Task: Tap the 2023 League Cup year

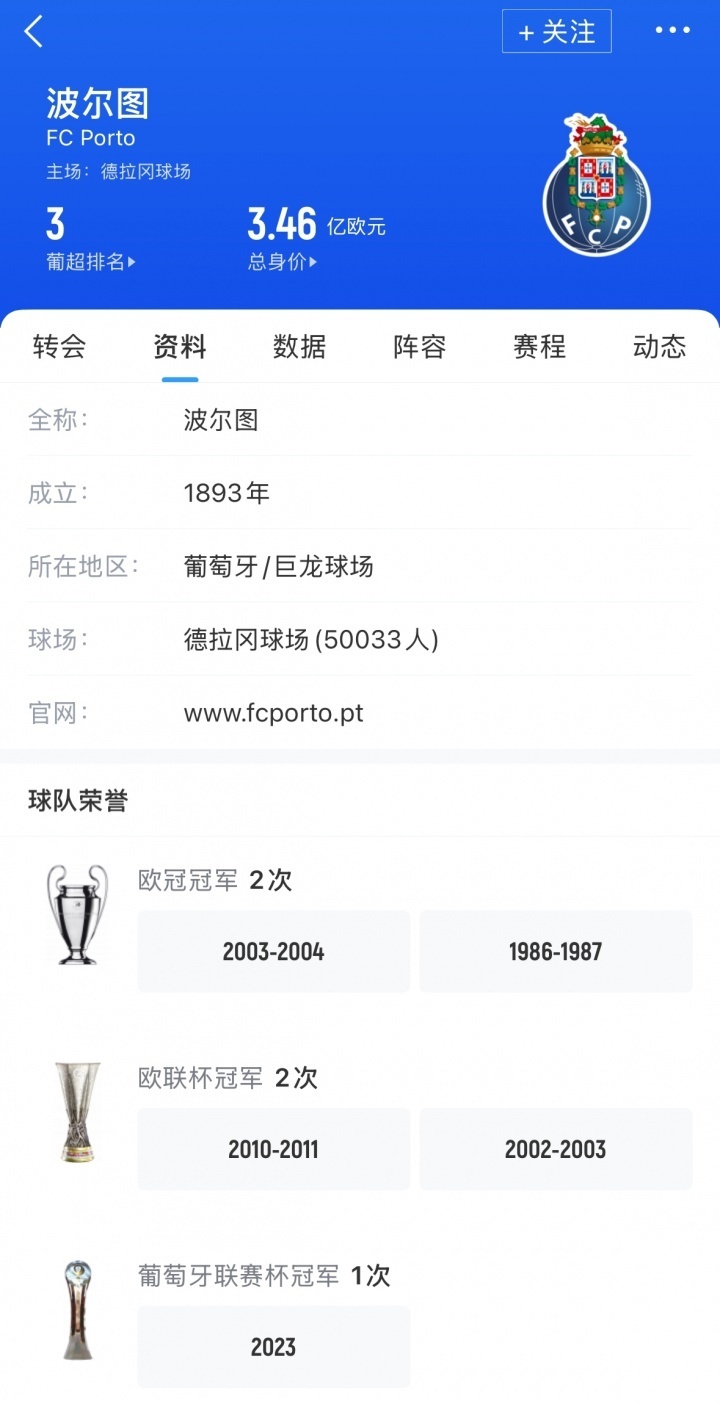Action: [273, 1346]
